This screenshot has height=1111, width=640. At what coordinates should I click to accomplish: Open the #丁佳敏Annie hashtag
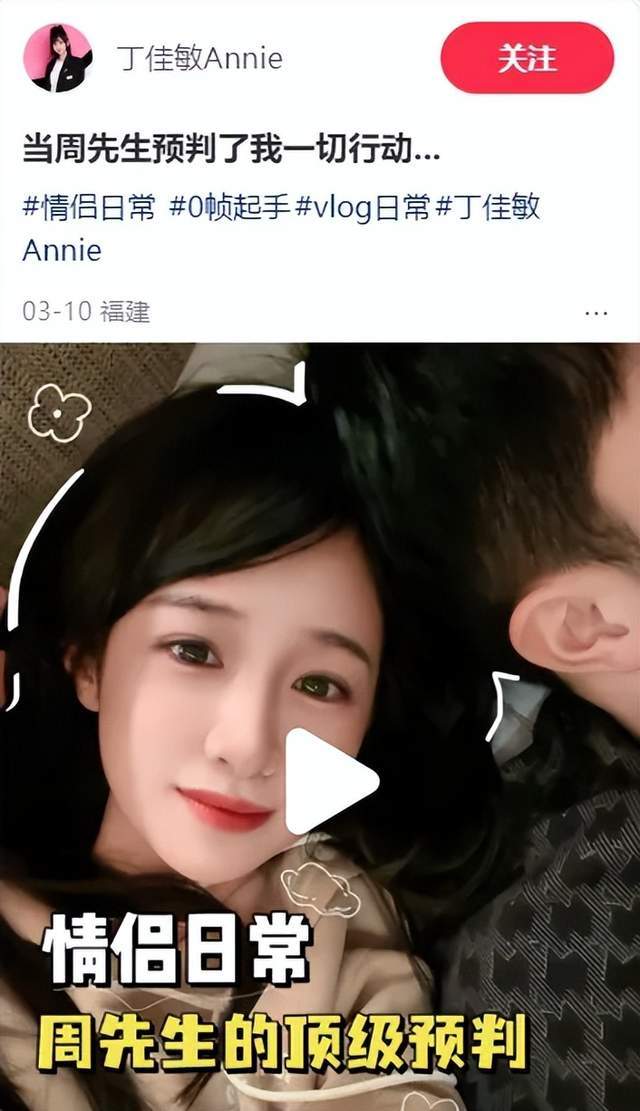click(488, 207)
